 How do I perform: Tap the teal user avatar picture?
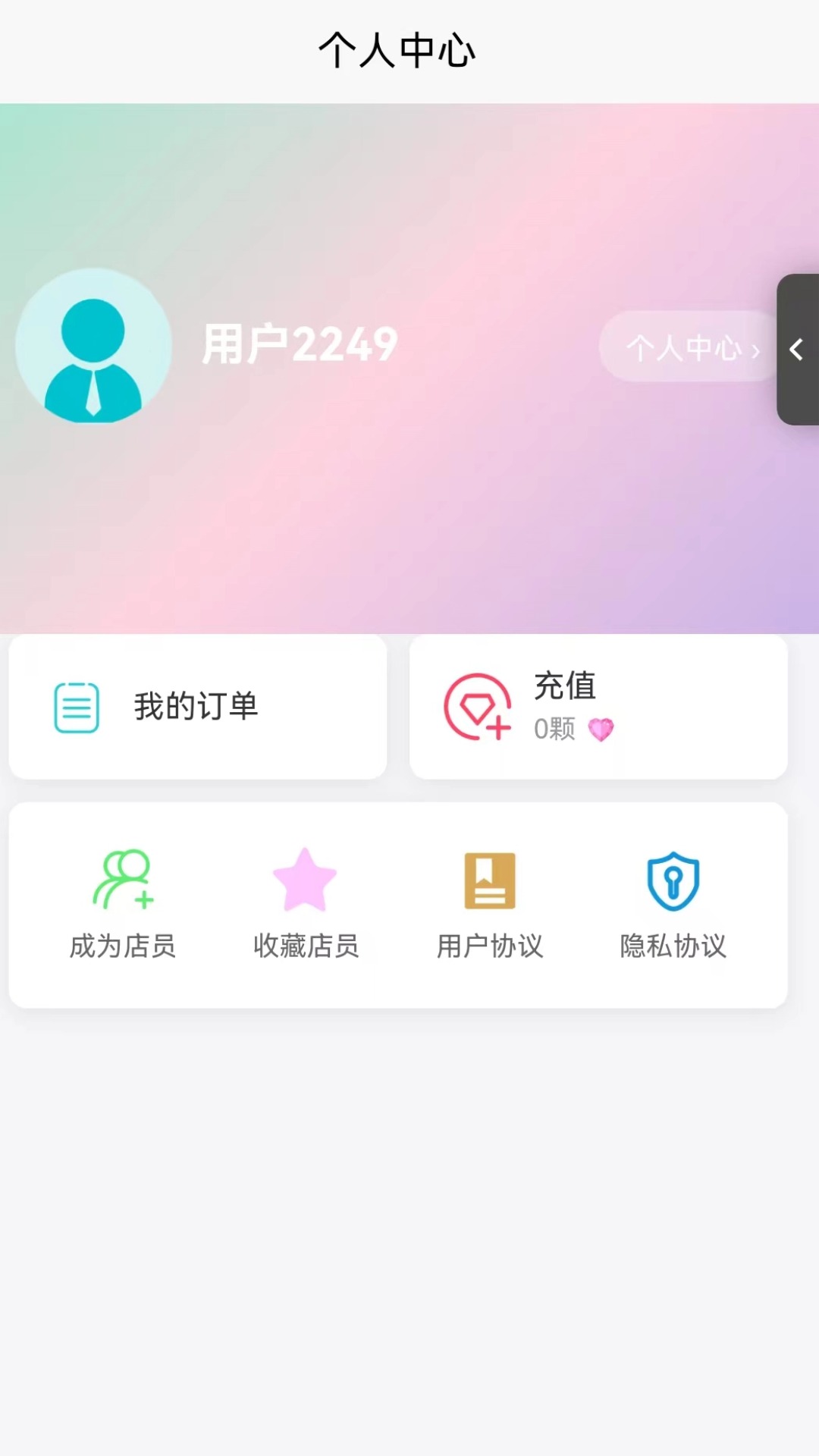(93, 347)
